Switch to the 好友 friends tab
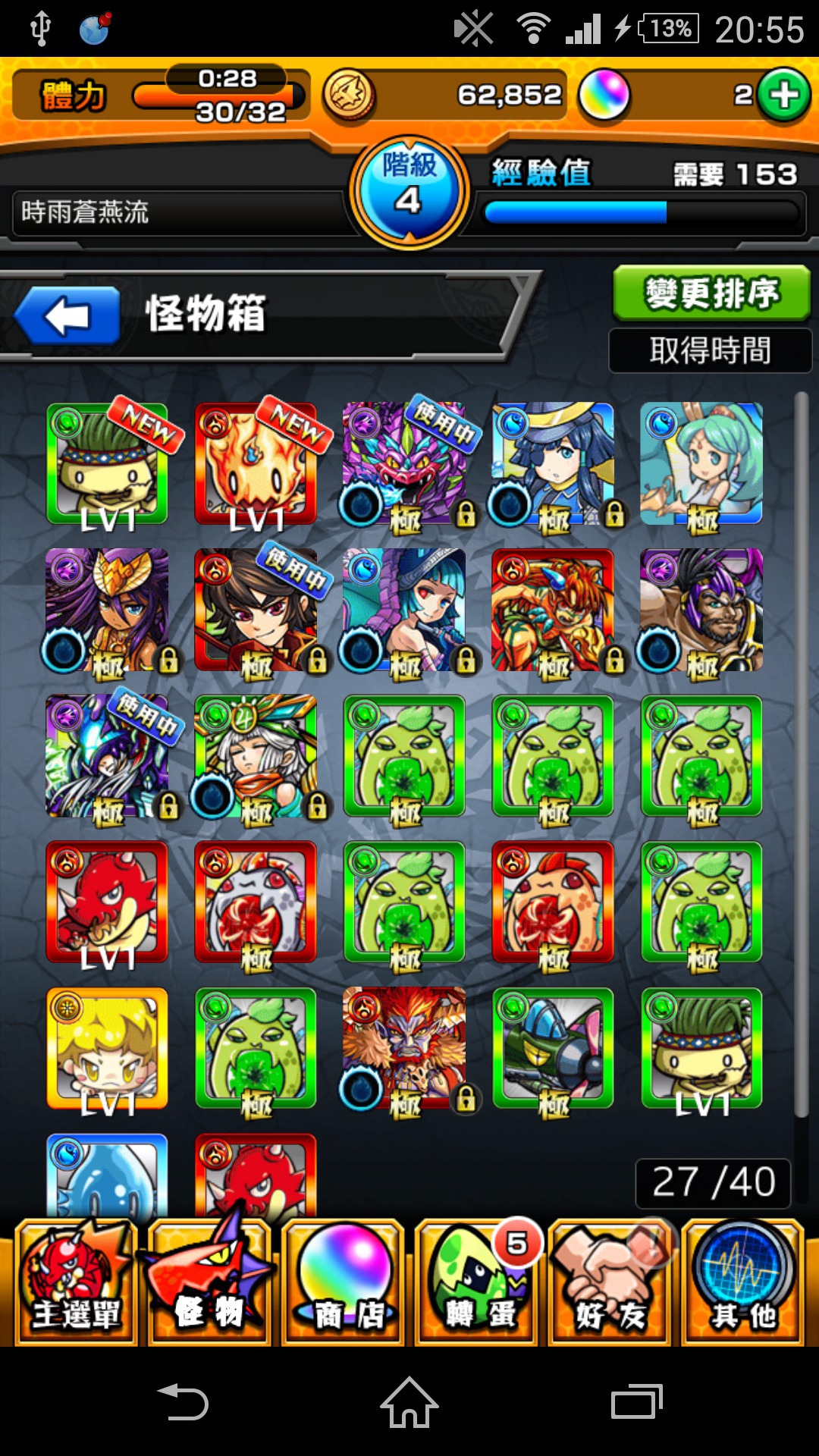The width and height of the screenshot is (819, 1456). click(x=610, y=1283)
